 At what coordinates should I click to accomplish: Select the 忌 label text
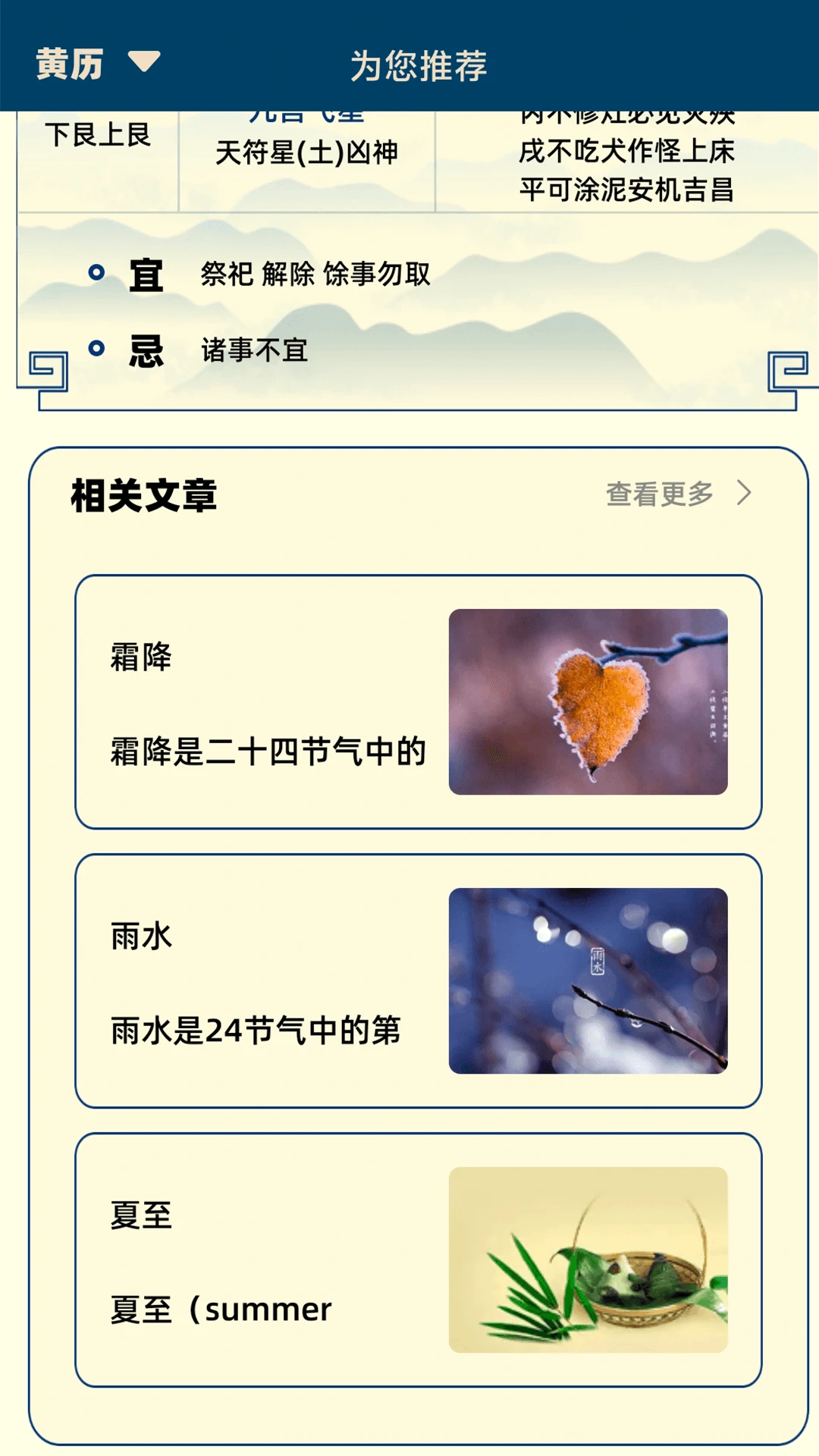point(144,351)
